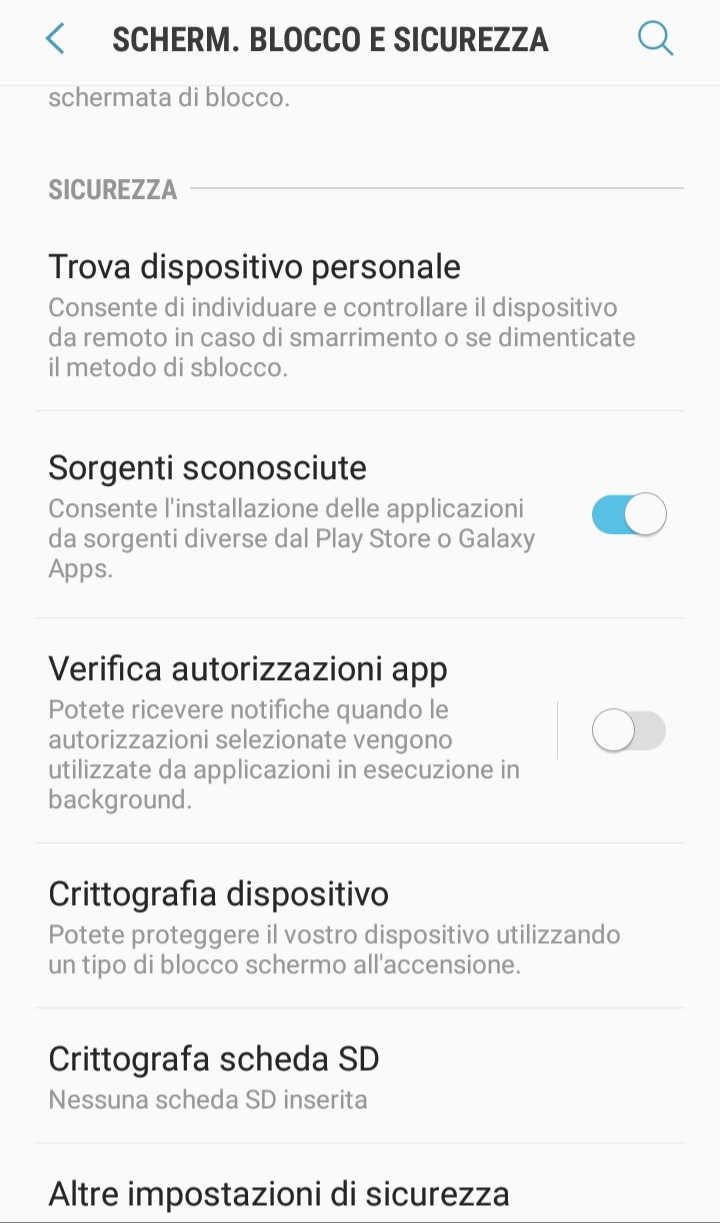Viewport: 720px width, 1223px height.
Task: Go back using the top-left arrow
Action: (x=55, y=39)
